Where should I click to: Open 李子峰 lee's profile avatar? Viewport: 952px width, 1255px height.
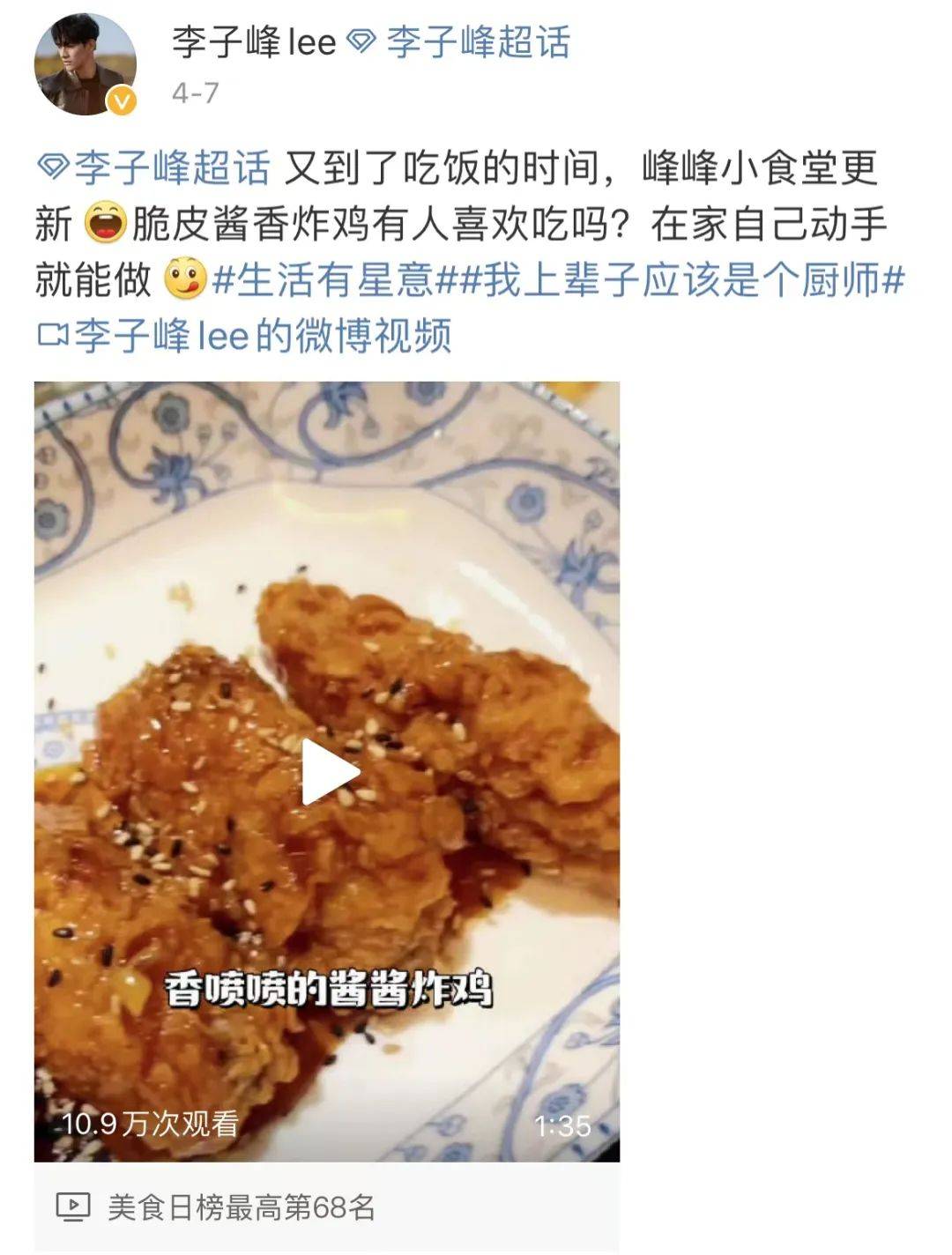(x=86, y=64)
